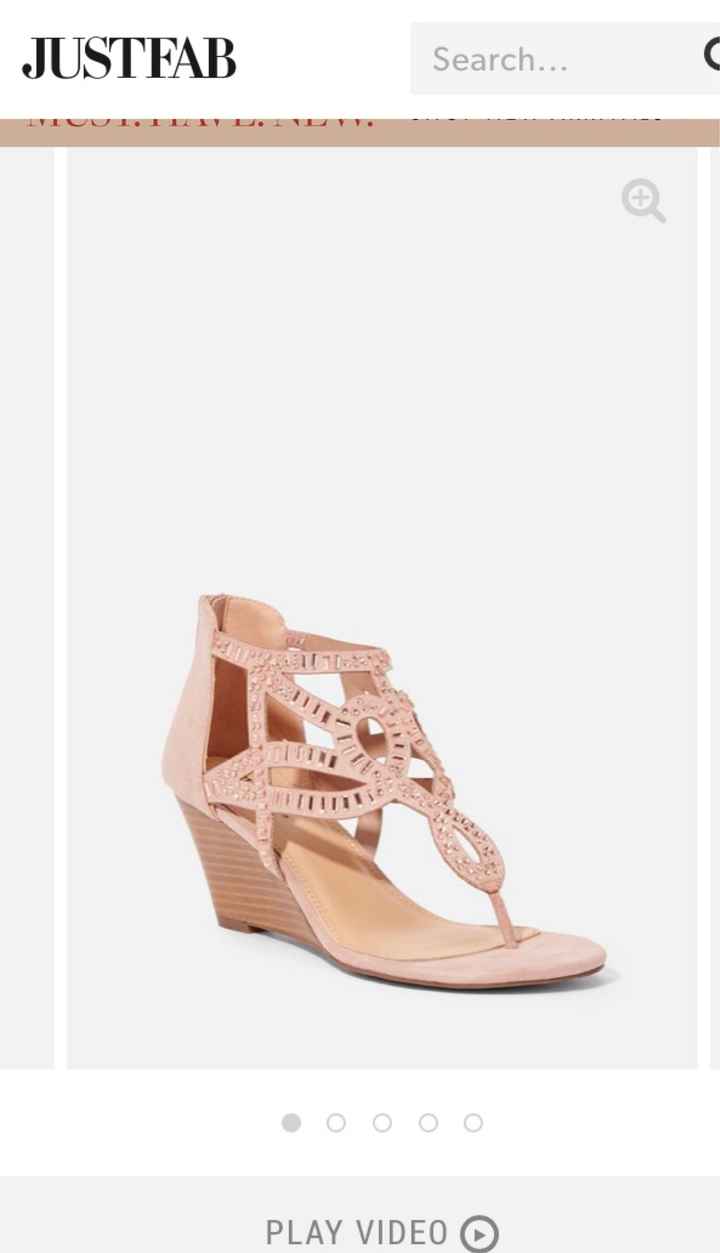Tap the search magnifier icon
Screen dimensions: 720x1253
(711, 56)
